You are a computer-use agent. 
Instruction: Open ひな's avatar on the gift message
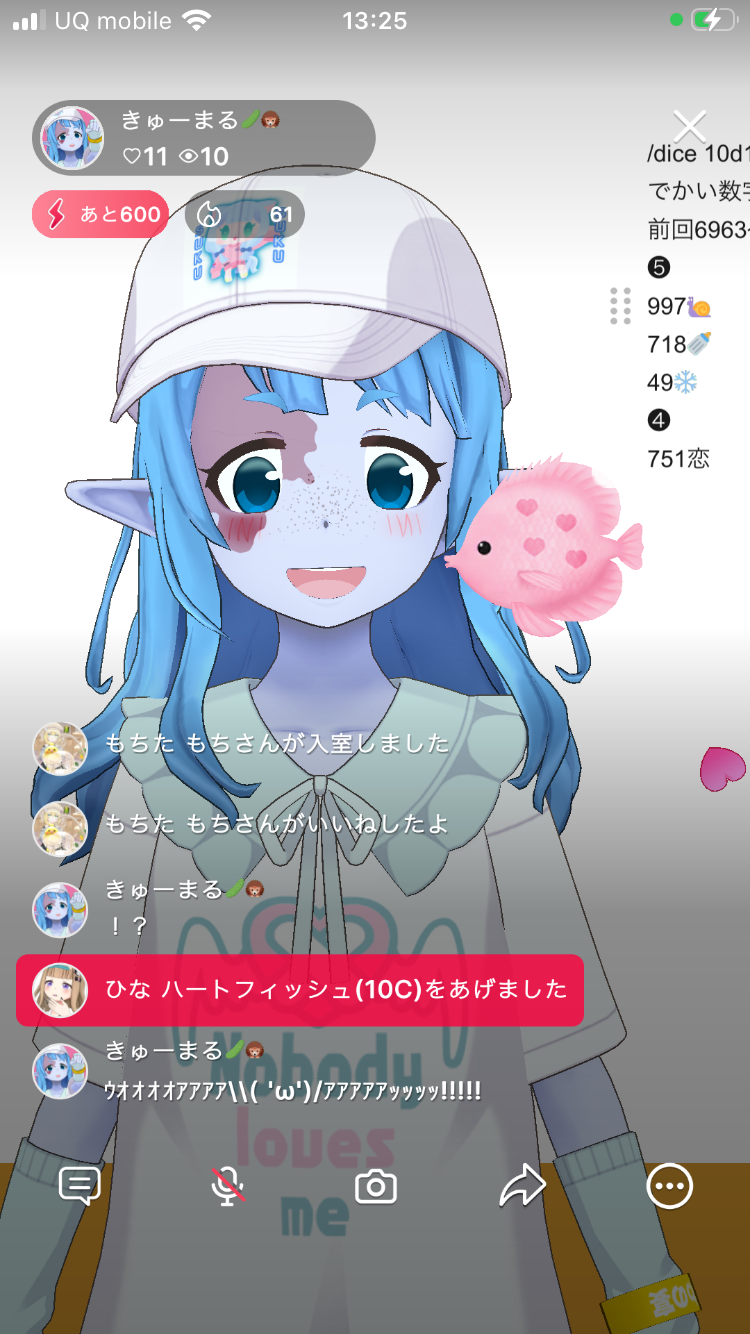[x=60, y=990]
